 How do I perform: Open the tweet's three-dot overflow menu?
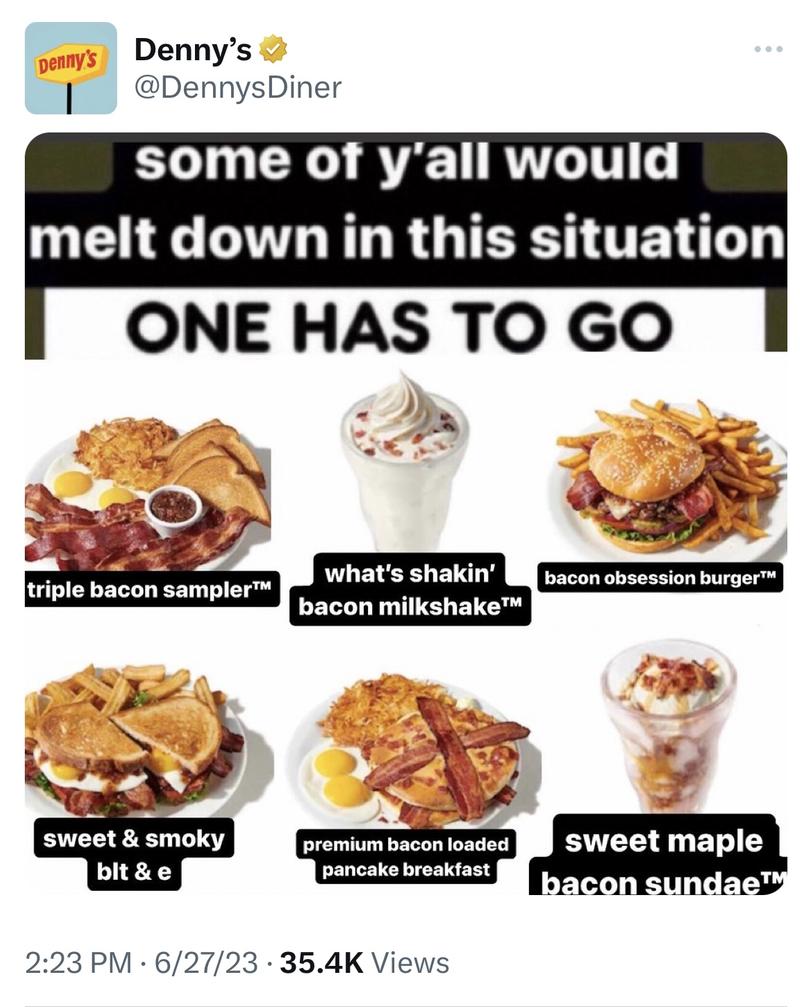click(769, 49)
